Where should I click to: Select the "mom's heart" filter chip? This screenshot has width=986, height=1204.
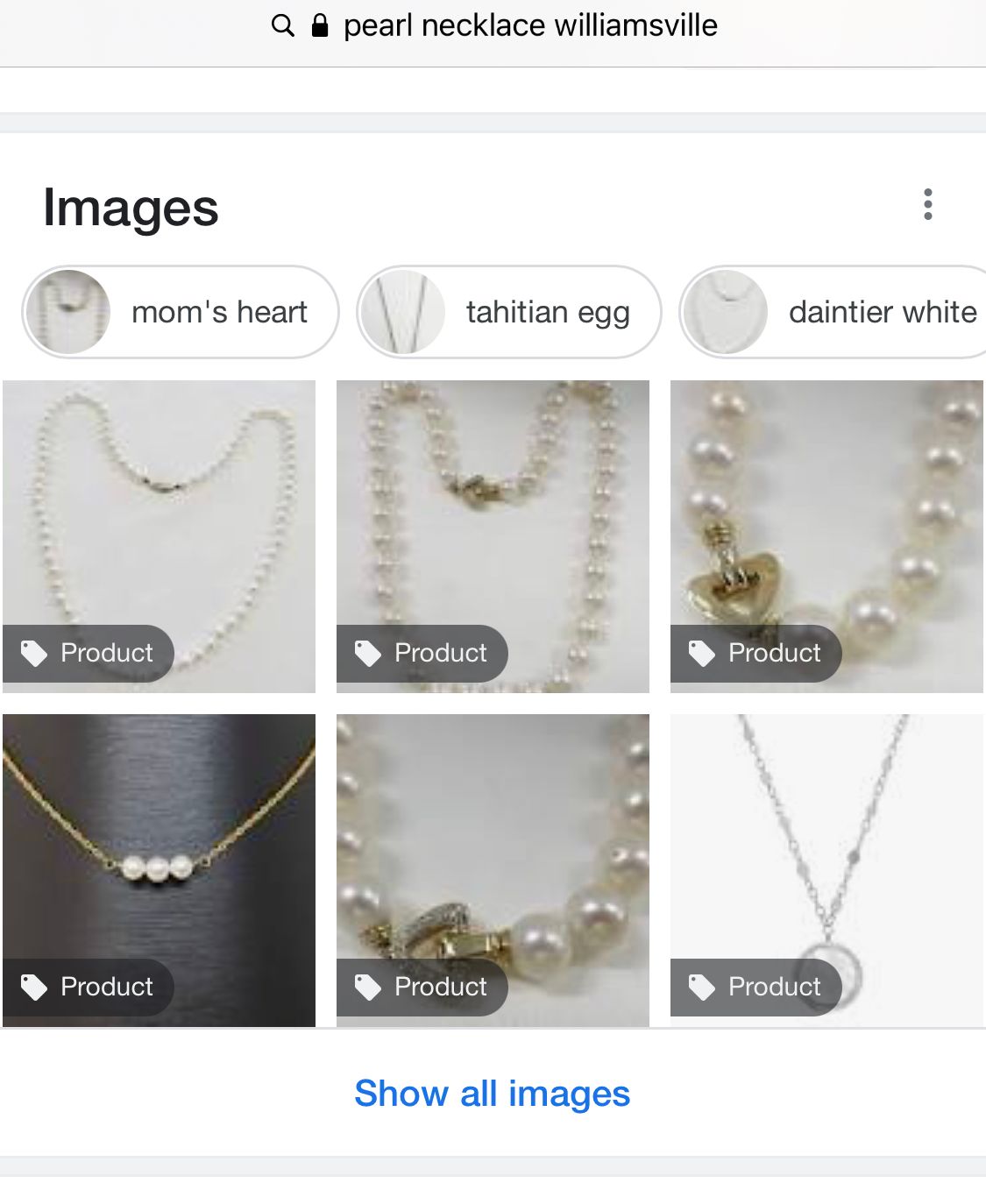click(x=181, y=312)
